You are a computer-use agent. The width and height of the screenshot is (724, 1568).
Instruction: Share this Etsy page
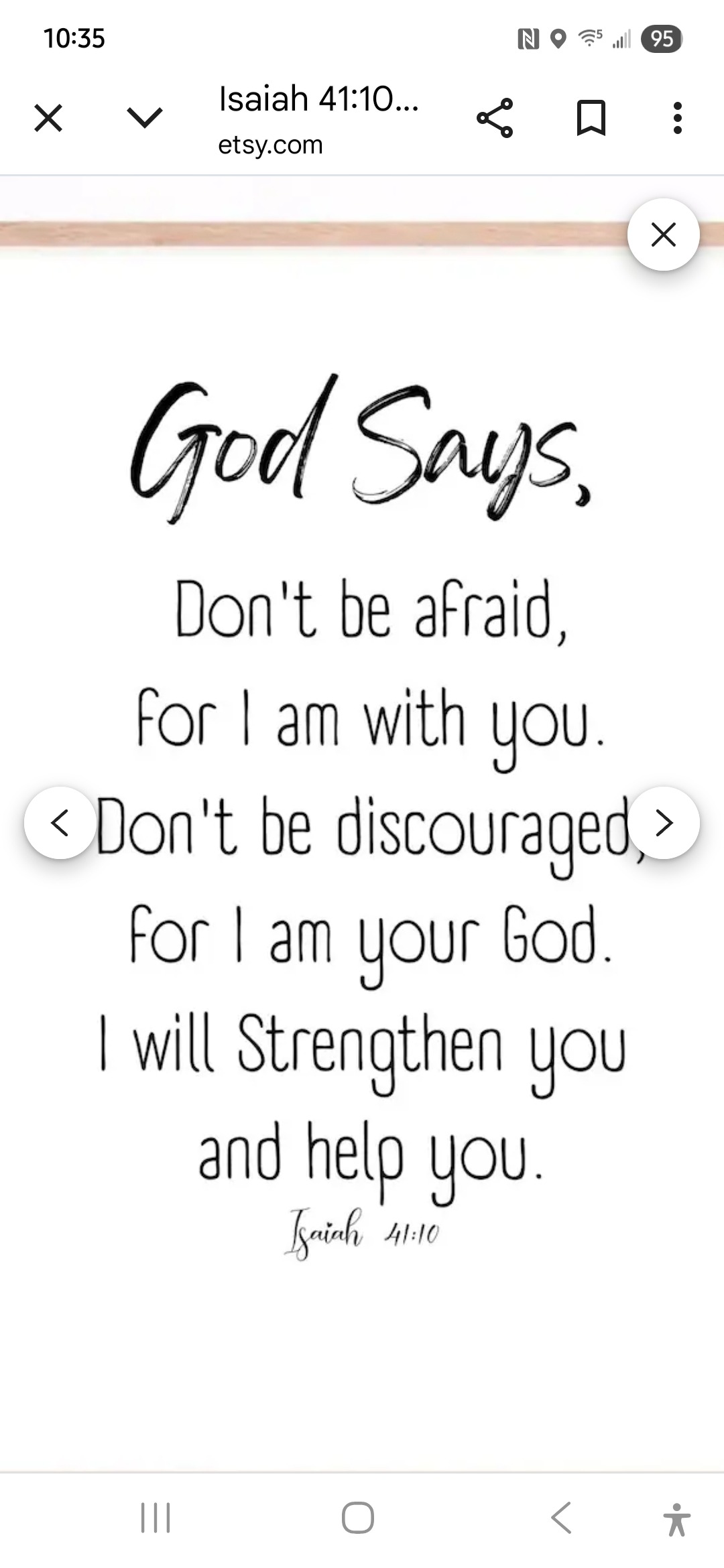(495, 119)
